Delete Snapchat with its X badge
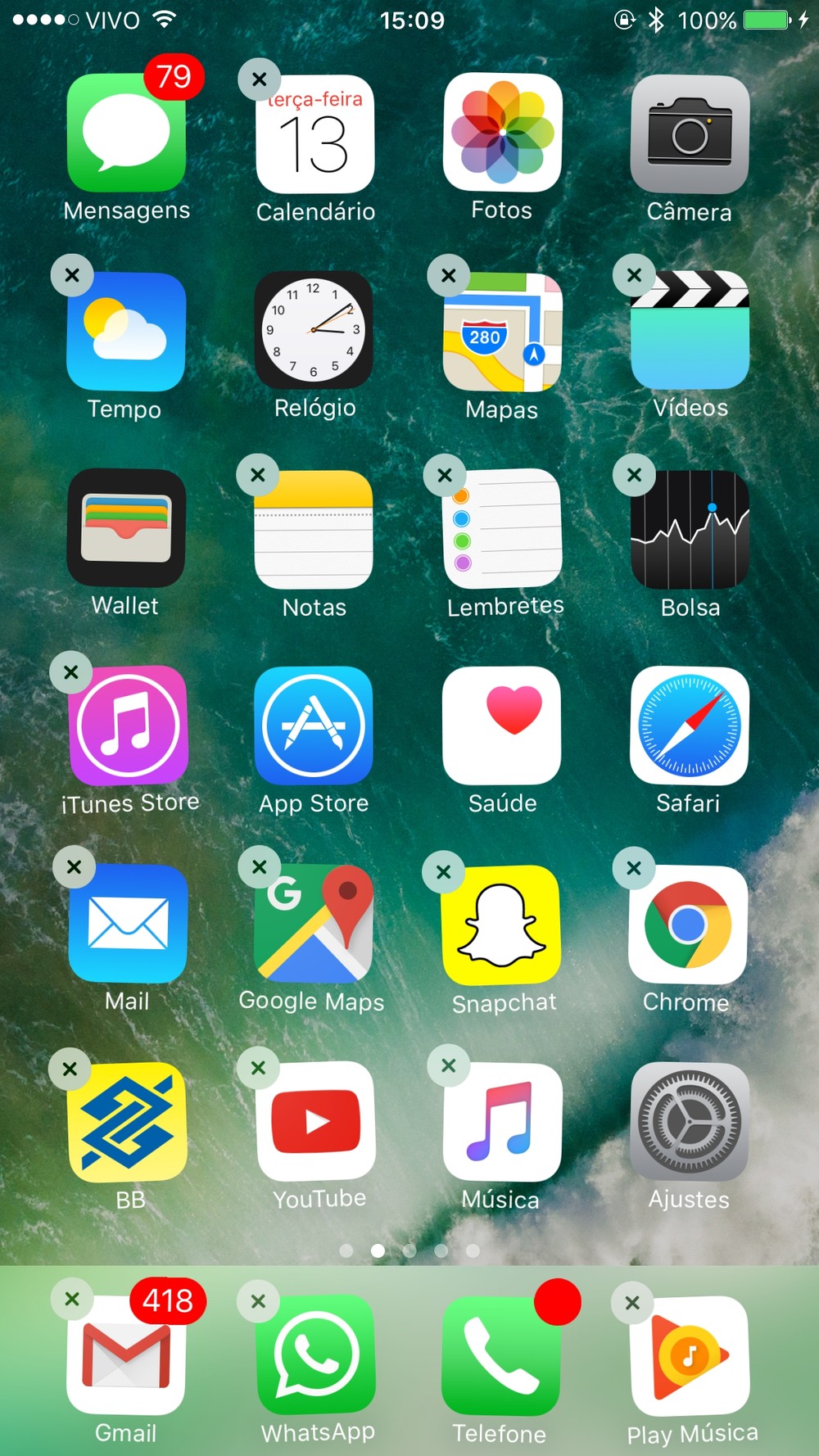The width and height of the screenshot is (819, 1456). [x=443, y=872]
